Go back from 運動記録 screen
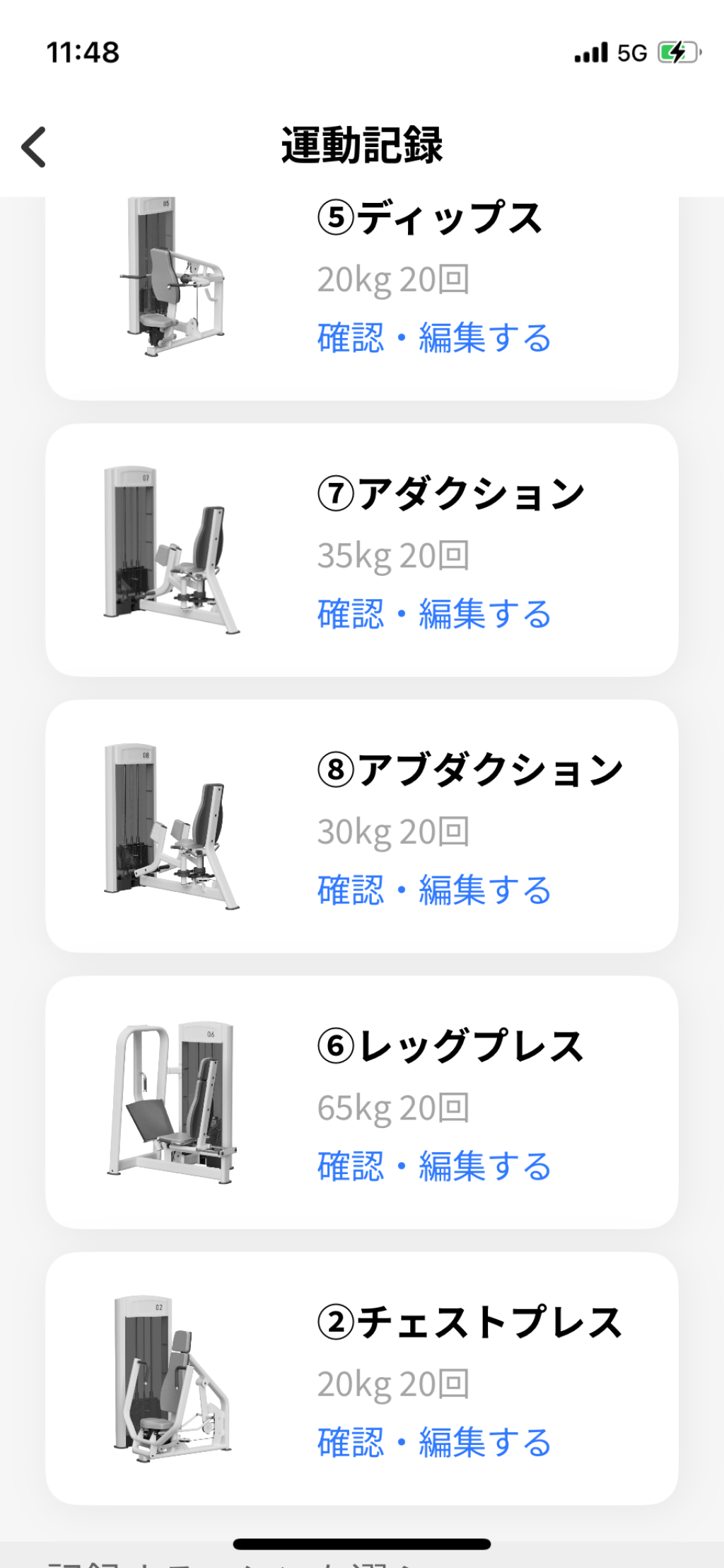 tap(34, 147)
